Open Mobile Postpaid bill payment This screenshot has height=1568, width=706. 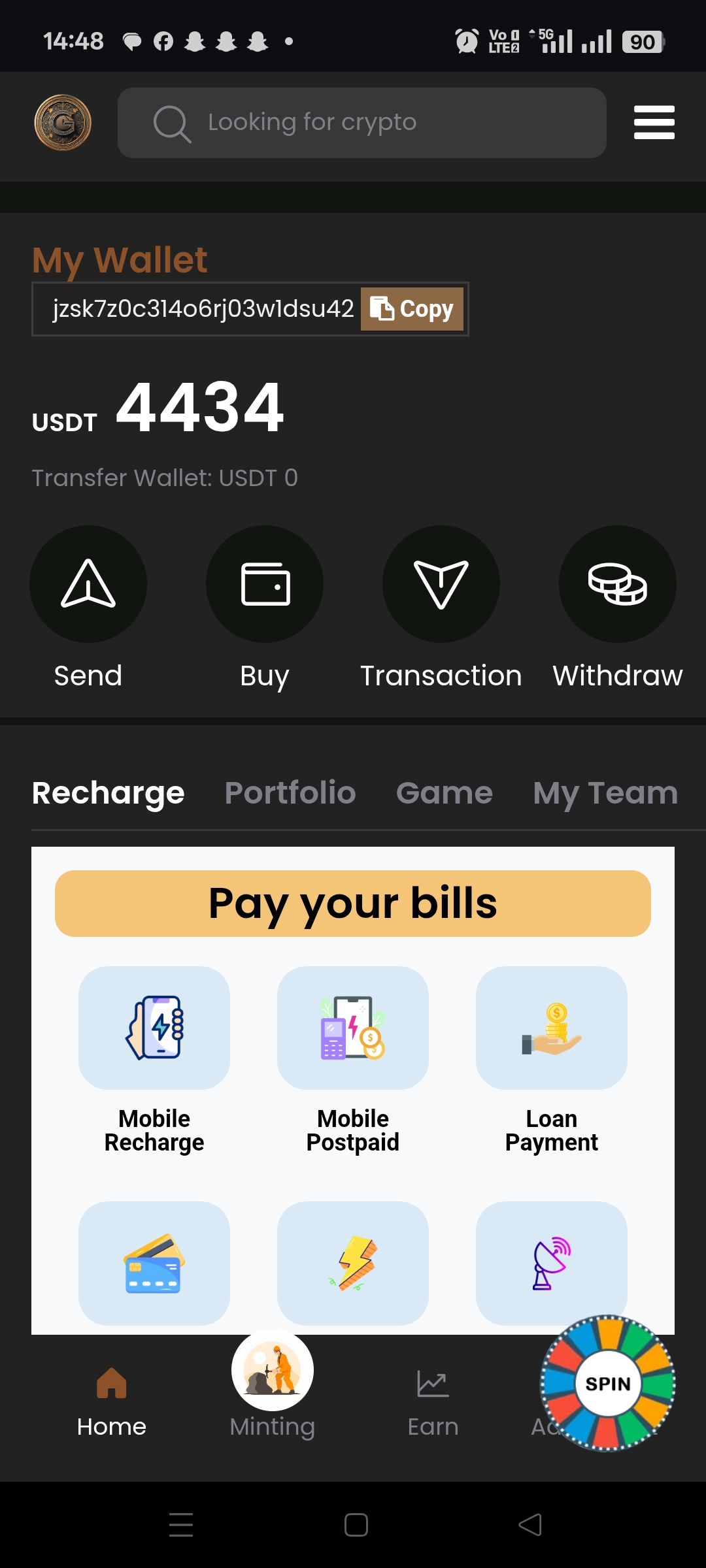(x=353, y=1028)
